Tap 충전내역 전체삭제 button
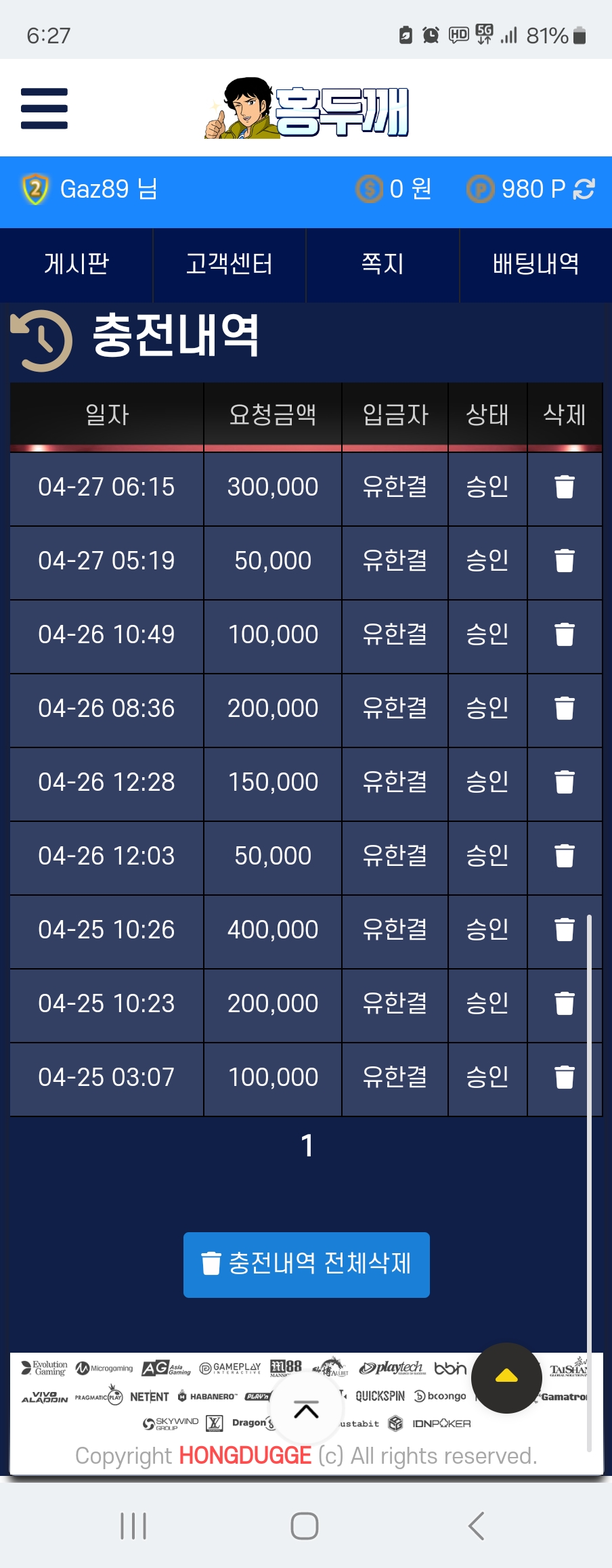Screen dimensions: 612x1568 (x=307, y=1265)
